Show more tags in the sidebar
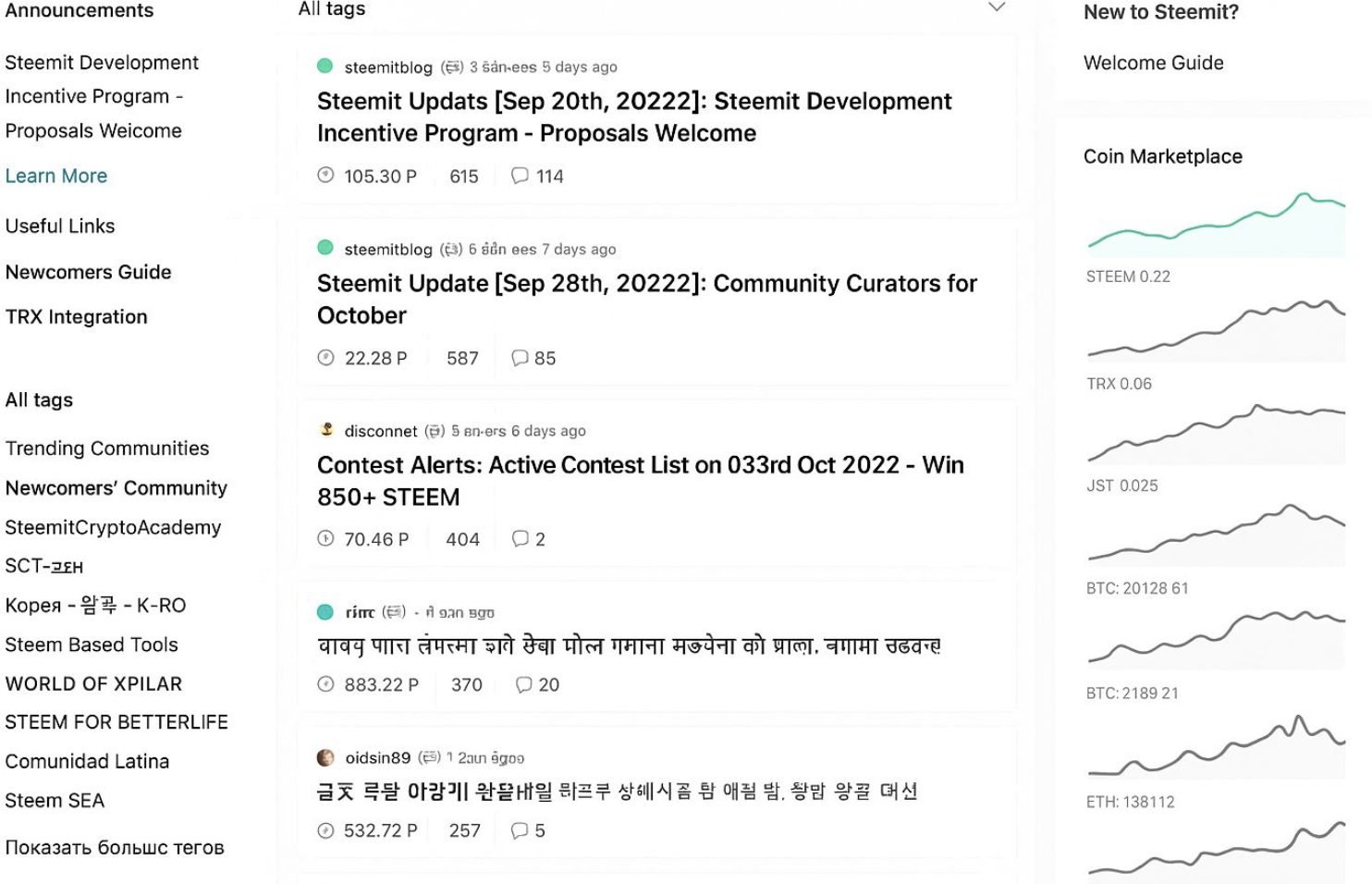The image size is (1372, 884). pos(115,847)
